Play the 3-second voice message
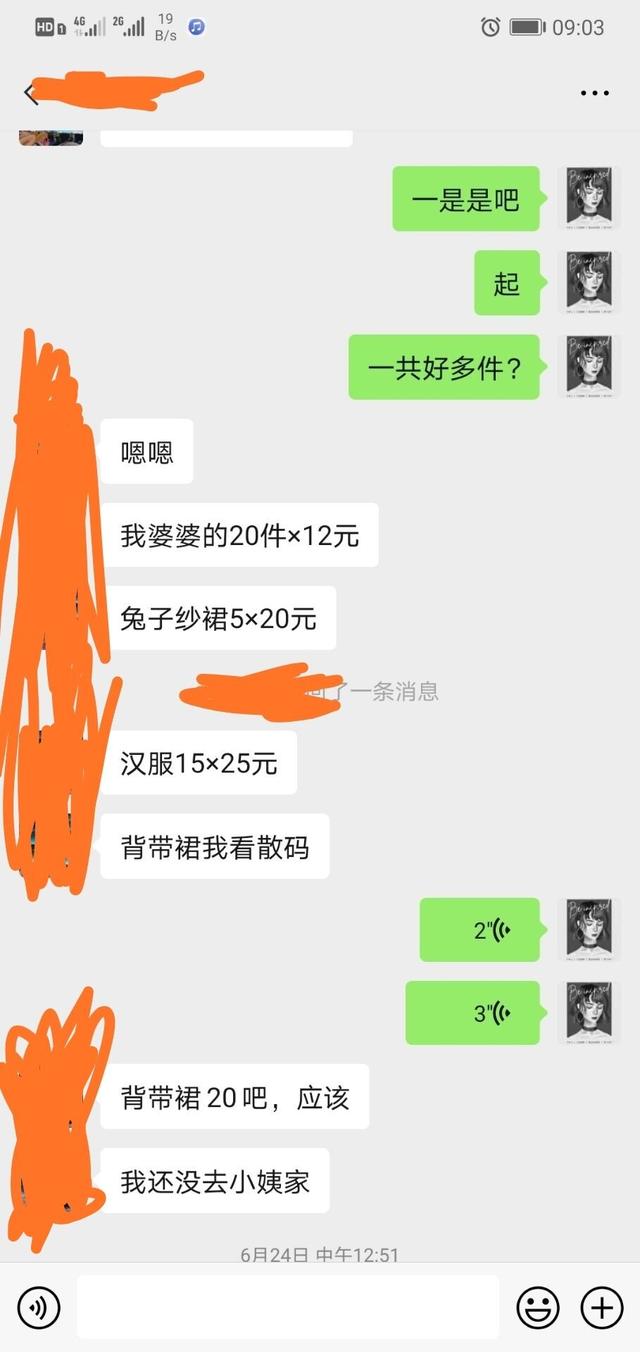This screenshot has height=1352, width=640. pos(473,1013)
